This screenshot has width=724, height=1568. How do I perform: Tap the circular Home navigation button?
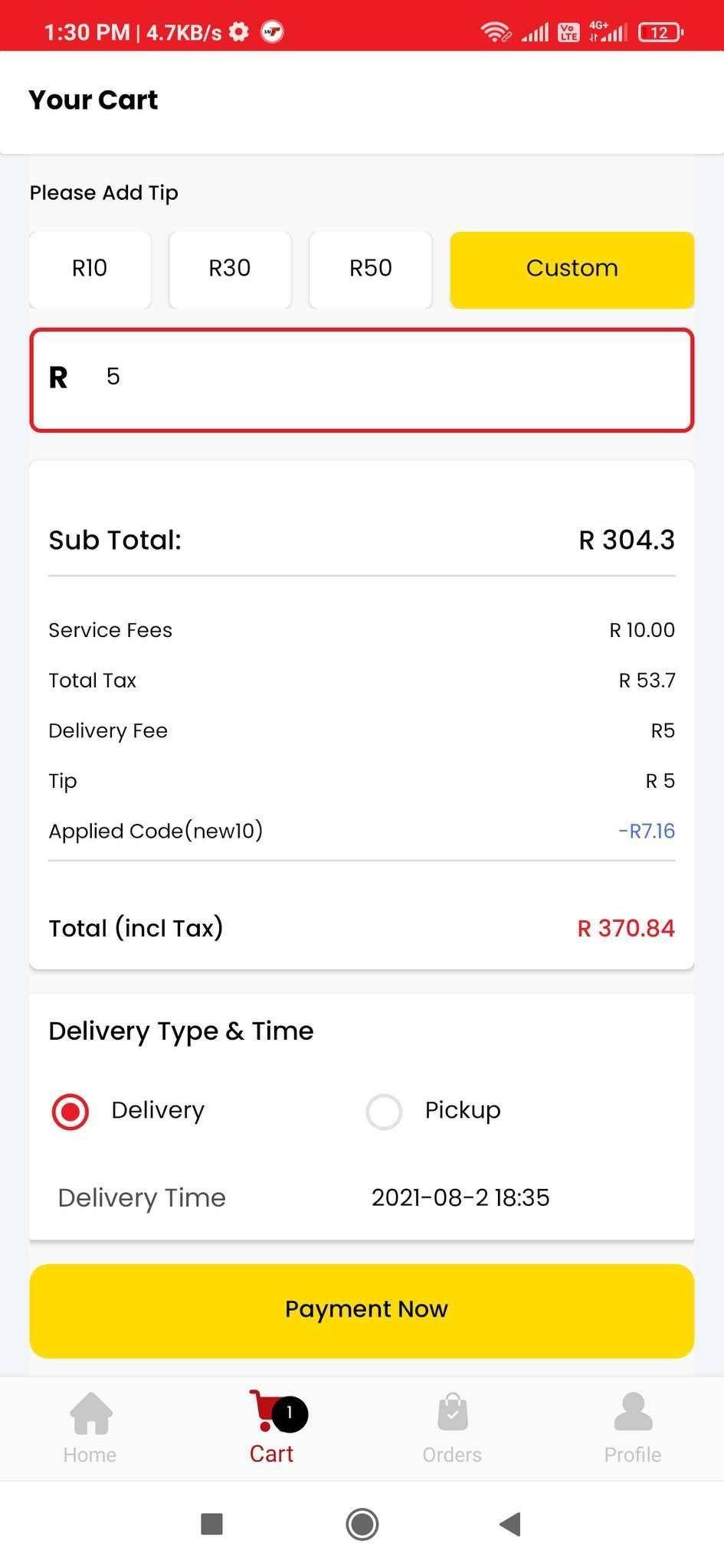point(362,1524)
